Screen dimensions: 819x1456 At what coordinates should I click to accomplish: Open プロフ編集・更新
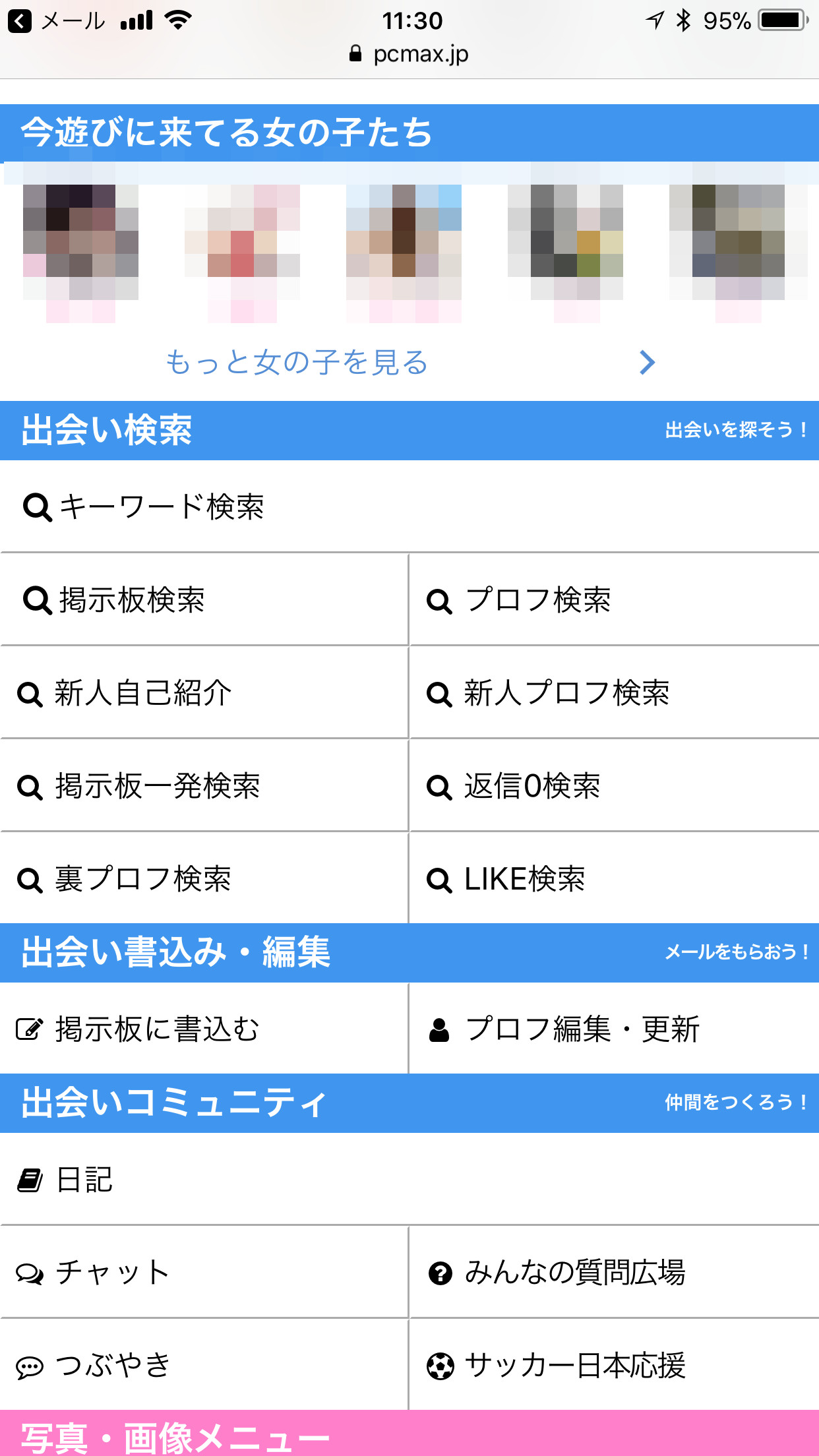tap(582, 1029)
